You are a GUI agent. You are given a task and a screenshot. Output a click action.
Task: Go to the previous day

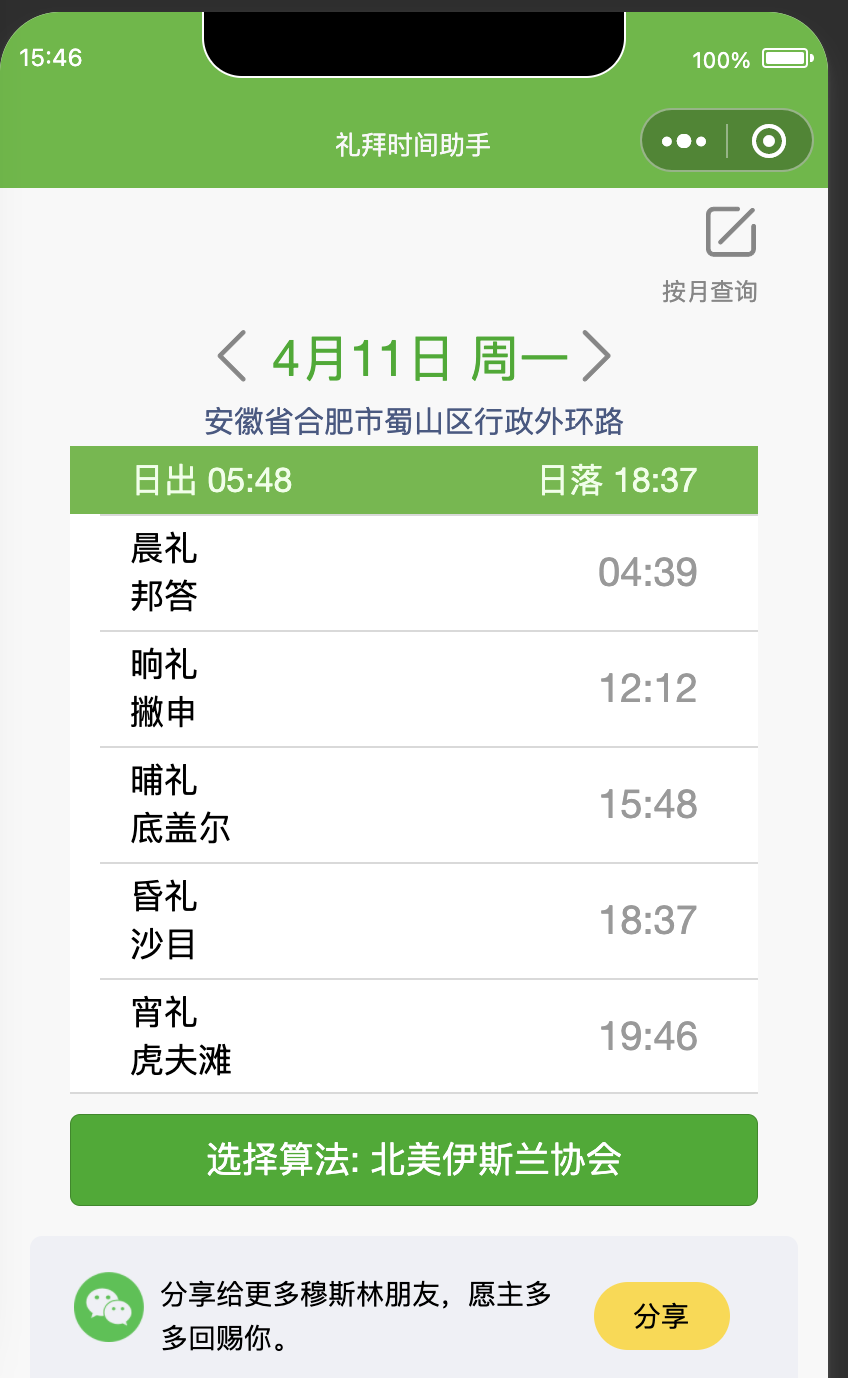pos(232,357)
